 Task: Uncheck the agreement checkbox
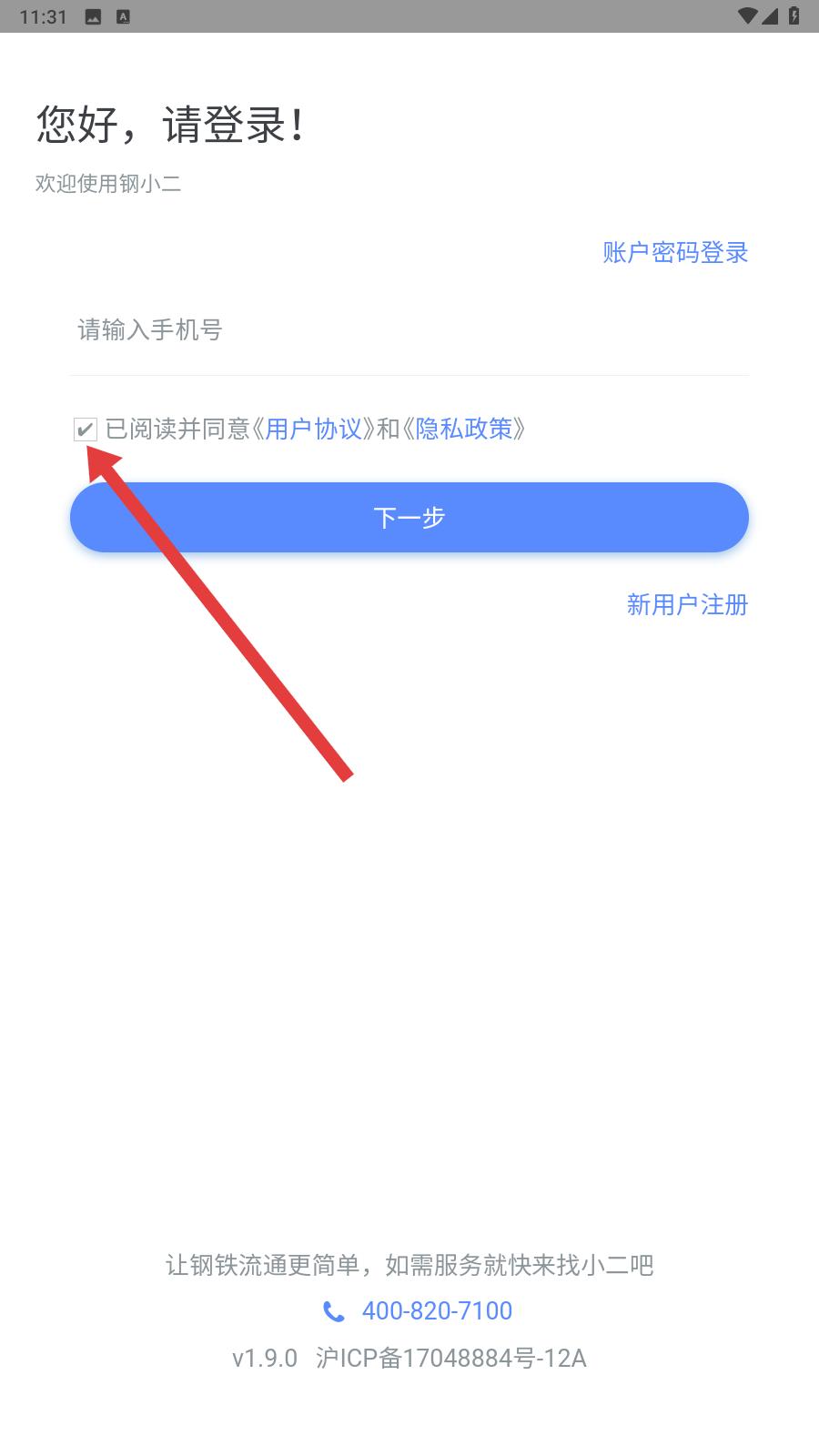[86, 429]
